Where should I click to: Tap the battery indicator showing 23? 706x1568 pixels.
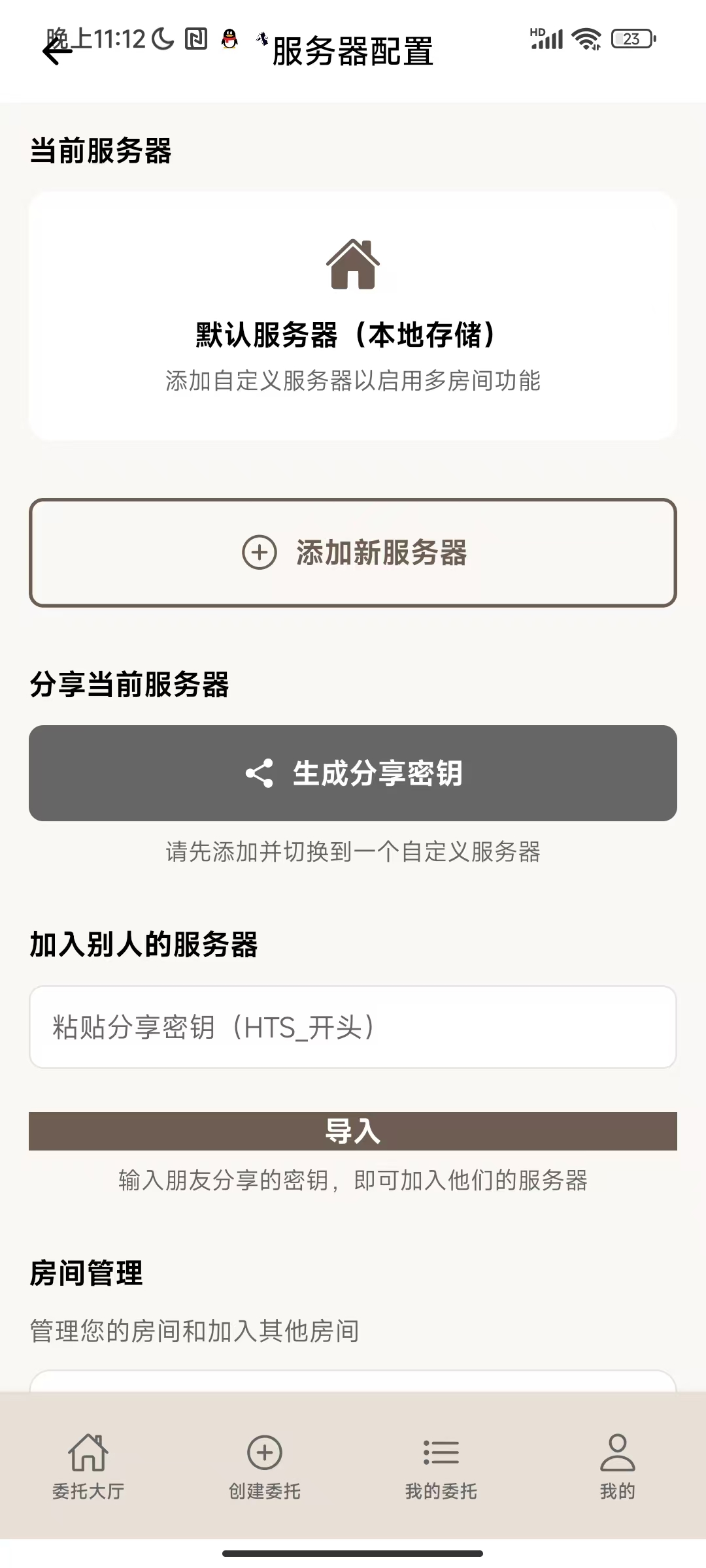pos(630,38)
